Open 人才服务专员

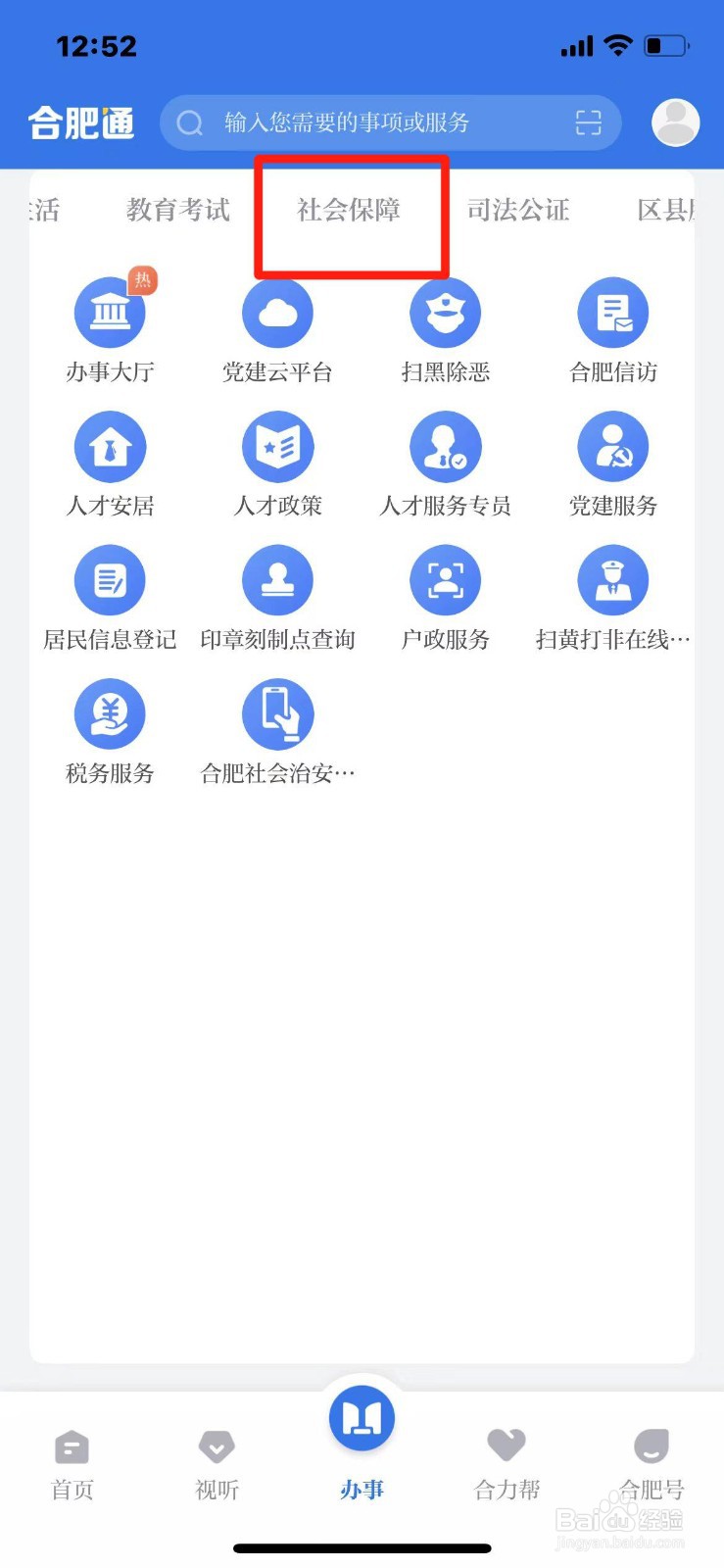coord(446,465)
